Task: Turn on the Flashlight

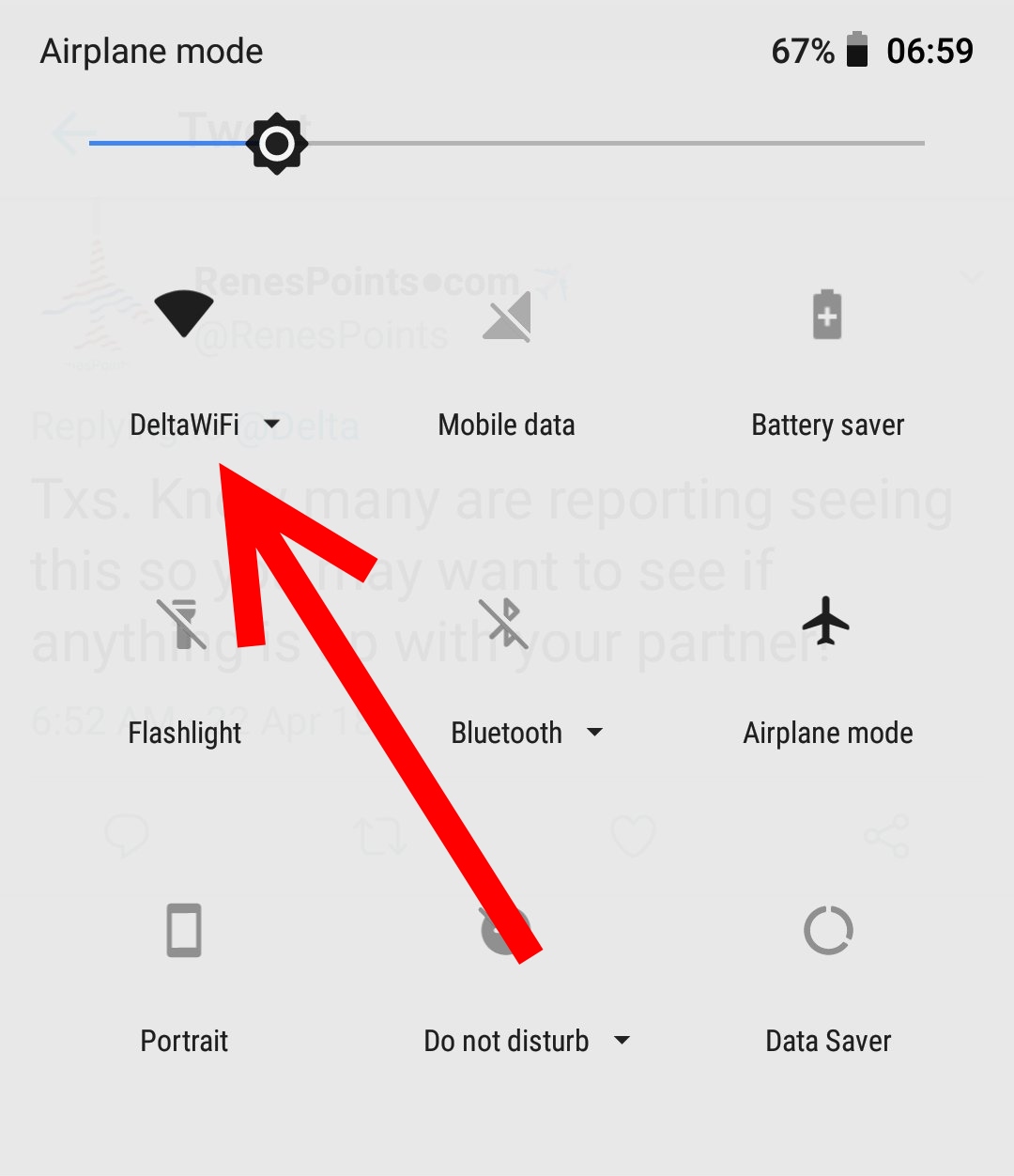Action: click(x=184, y=624)
